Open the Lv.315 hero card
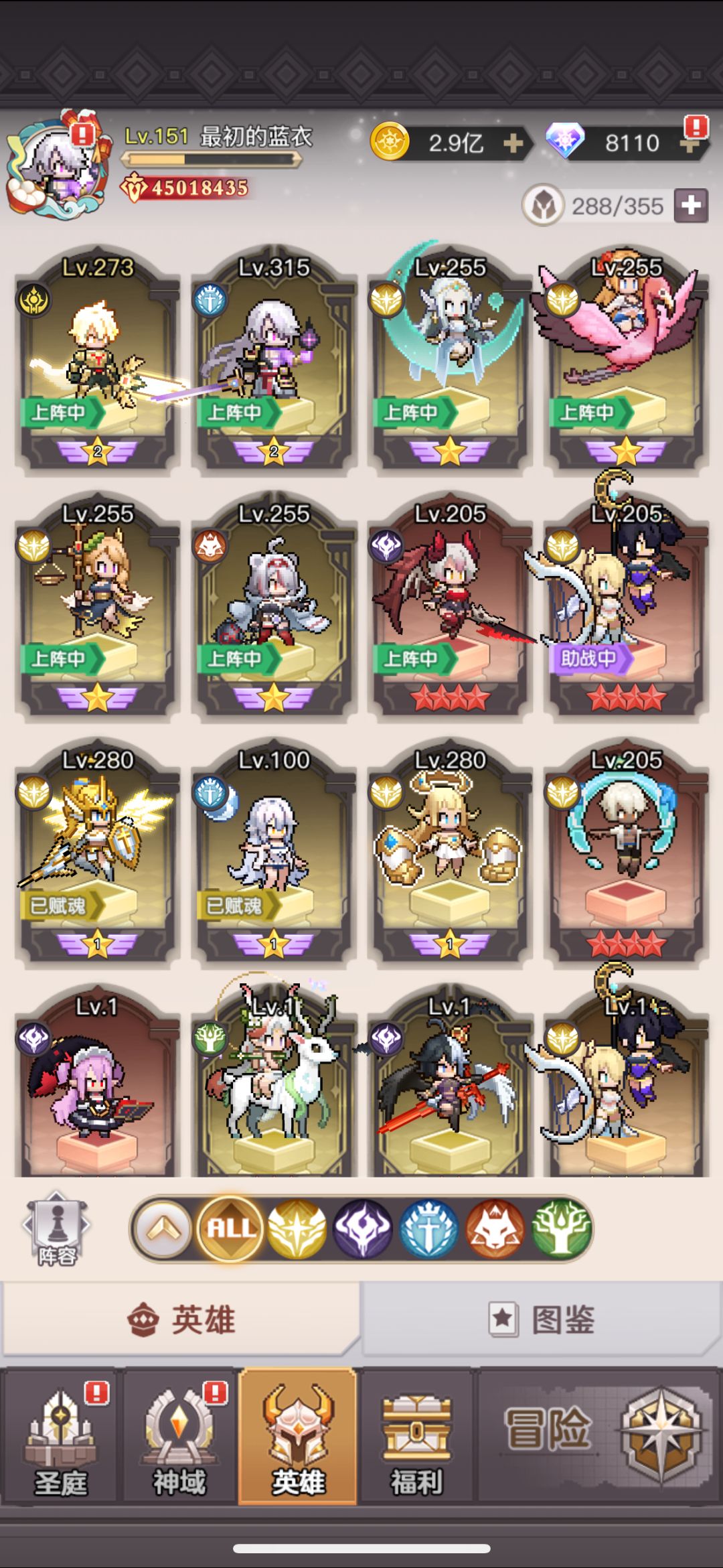This screenshot has width=723, height=1568. pos(274,362)
